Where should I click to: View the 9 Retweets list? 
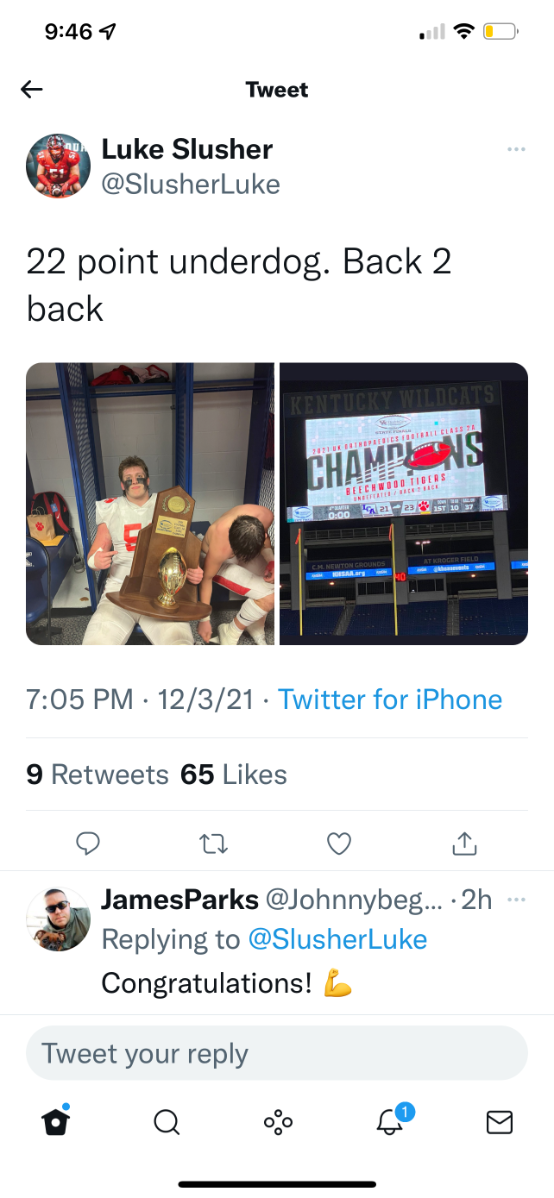[x=97, y=774]
